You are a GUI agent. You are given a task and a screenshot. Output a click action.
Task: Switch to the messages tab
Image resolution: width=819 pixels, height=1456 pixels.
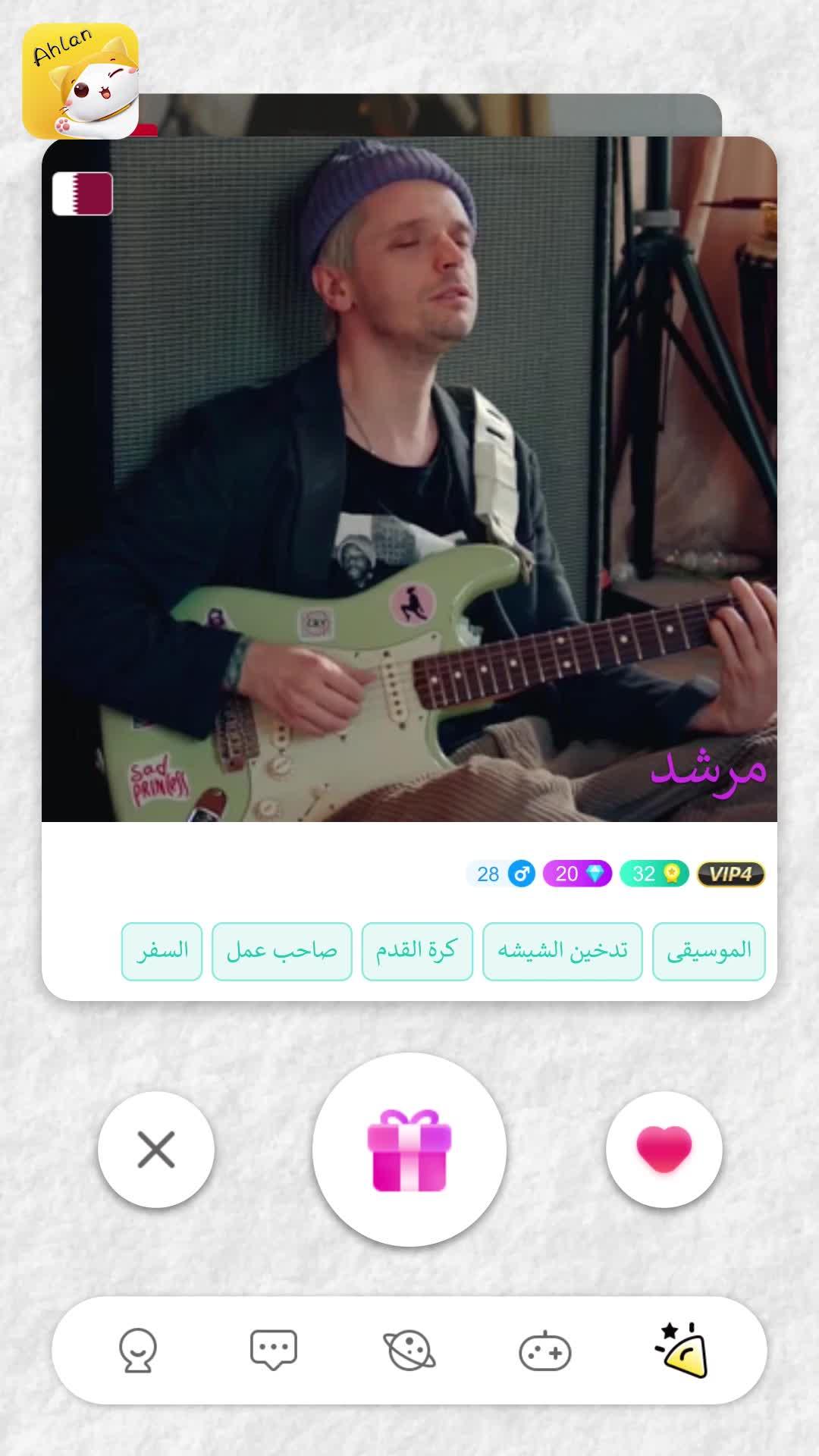point(273,1351)
